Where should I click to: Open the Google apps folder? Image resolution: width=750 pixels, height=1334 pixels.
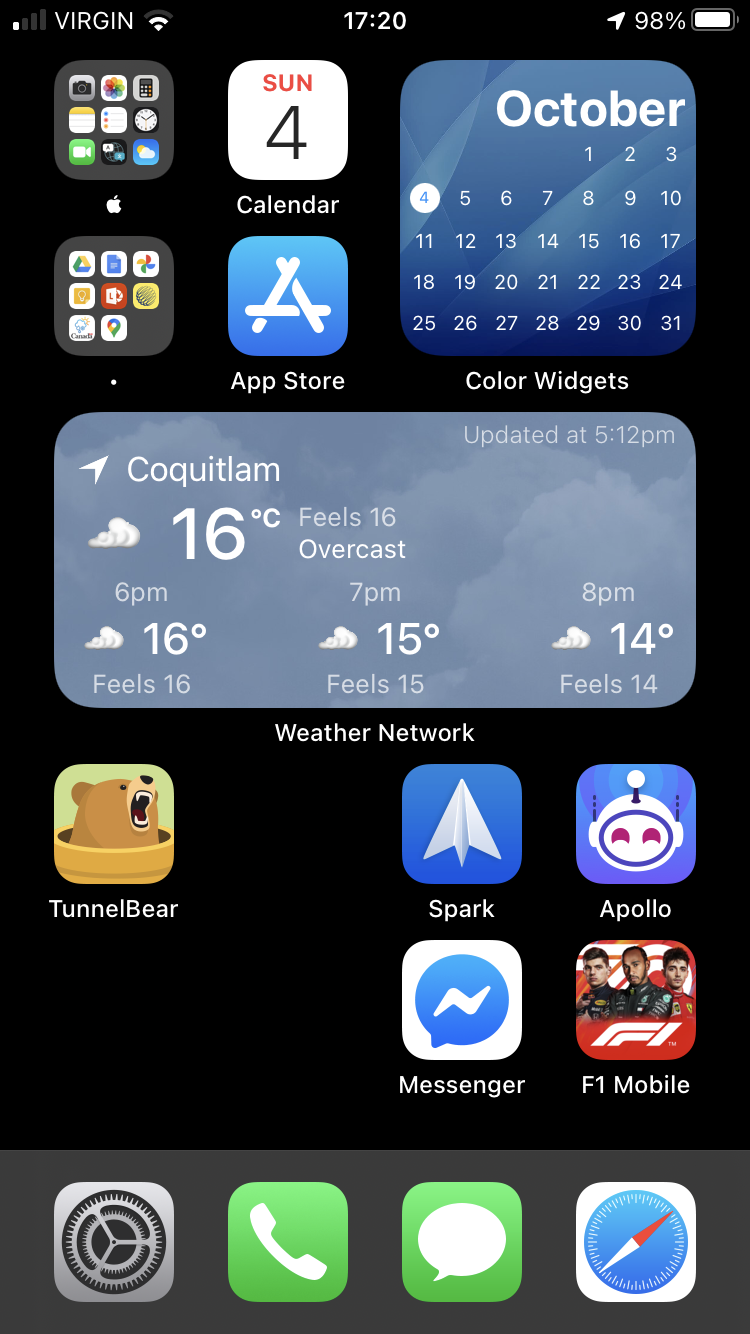click(114, 296)
